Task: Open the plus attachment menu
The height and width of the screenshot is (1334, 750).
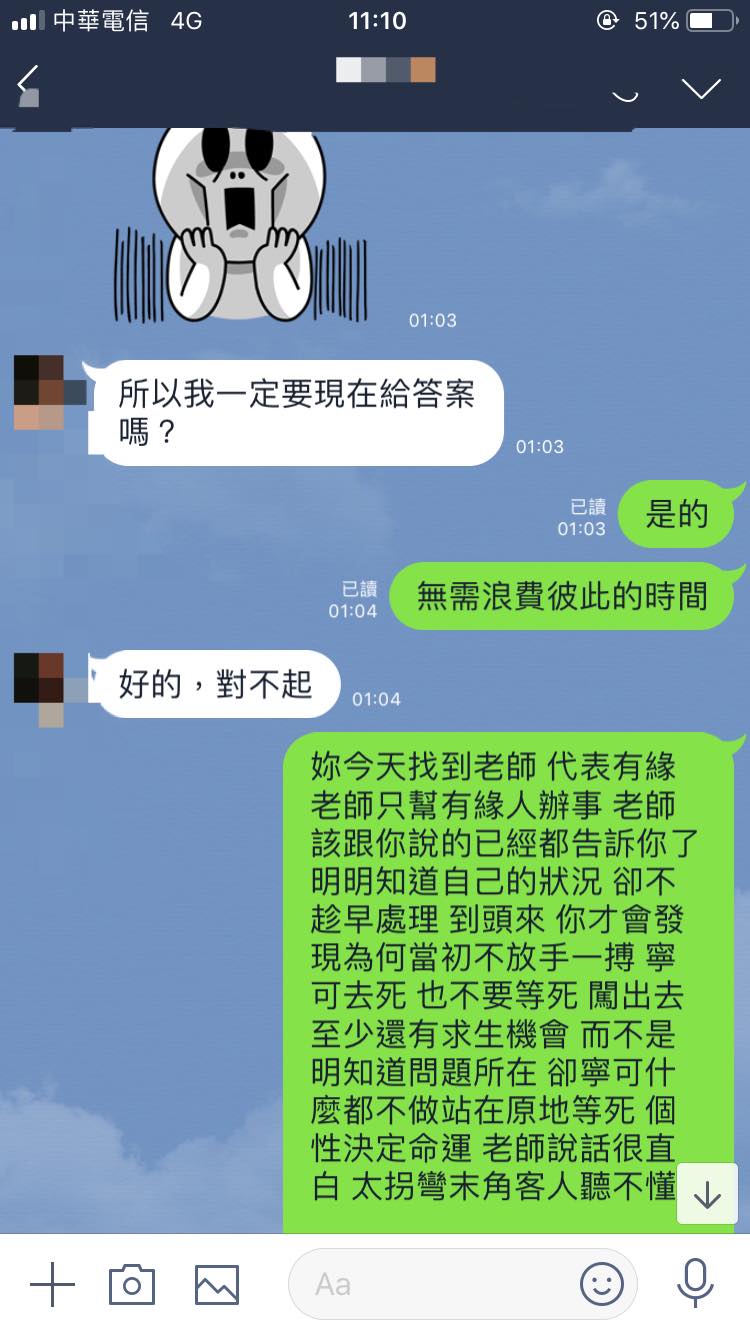Action: (52, 1284)
